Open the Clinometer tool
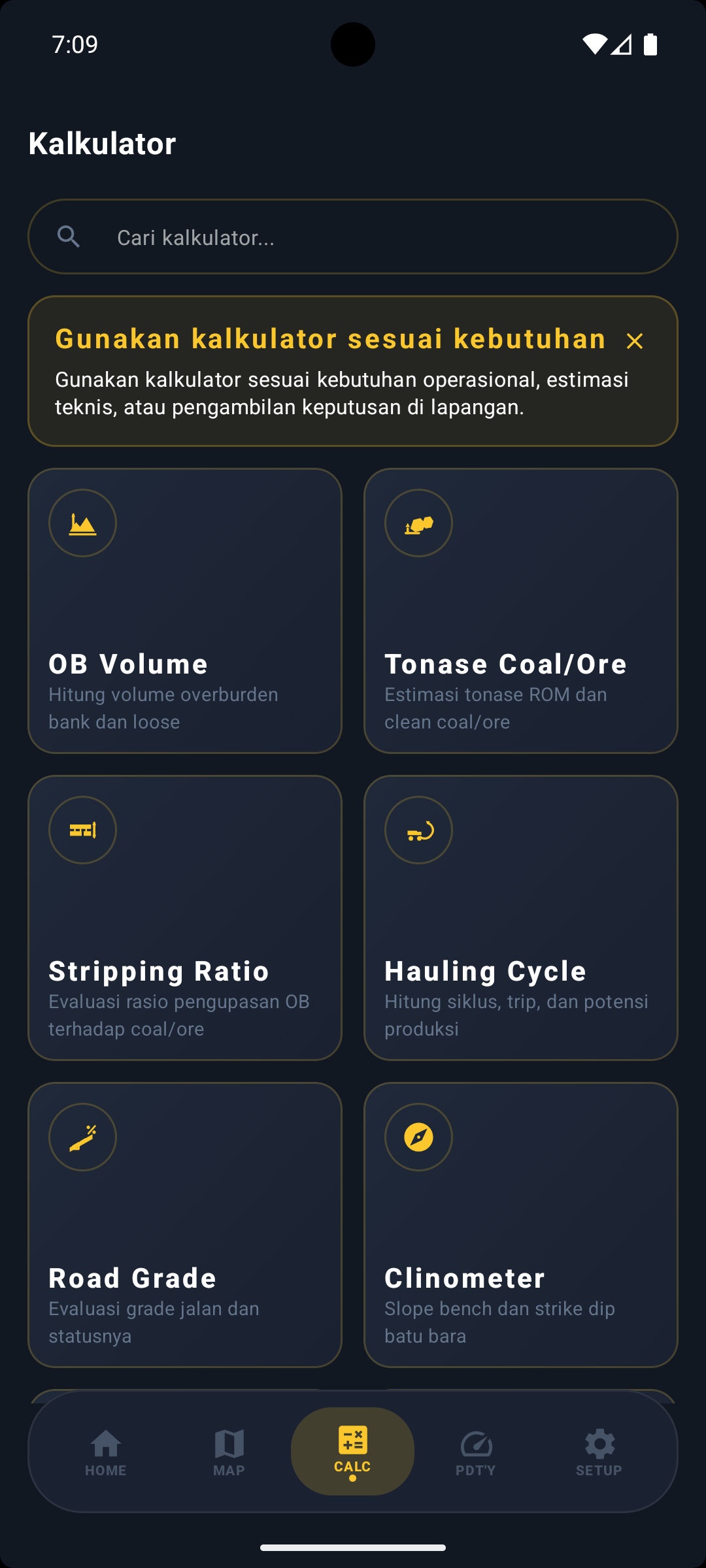The width and height of the screenshot is (706, 1568). click(520, 1225)
